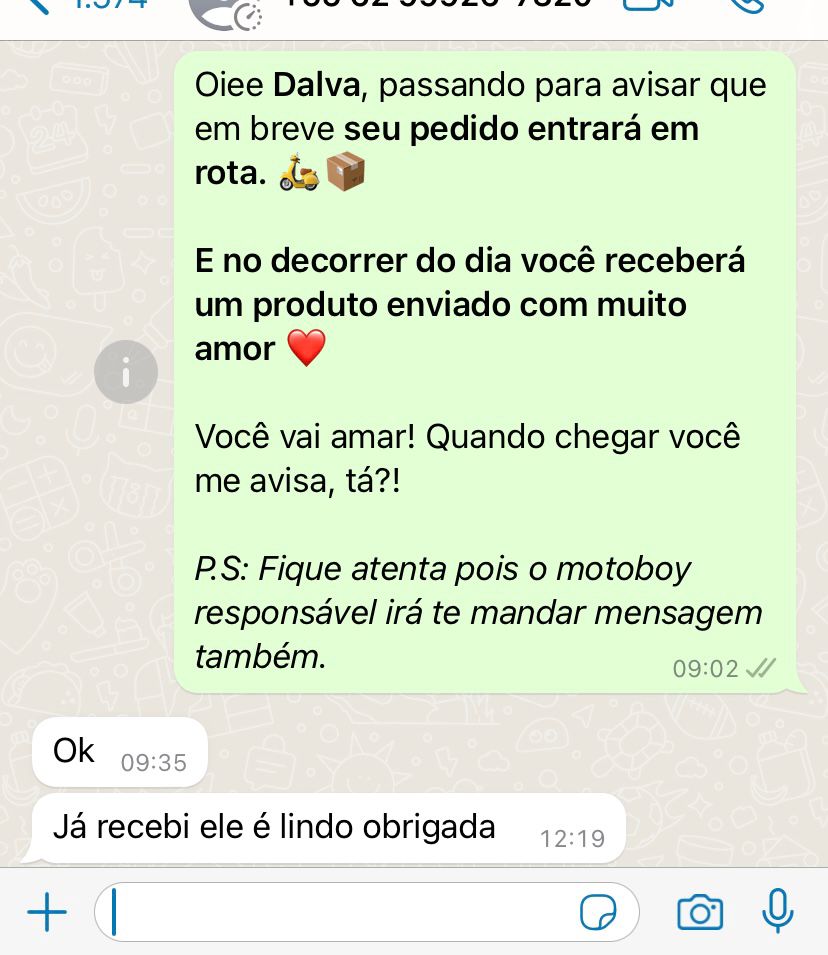The width and height of the screenshot is (828, 955).
Task: Tap the microphone to record voice message
Action: [777, 910]
